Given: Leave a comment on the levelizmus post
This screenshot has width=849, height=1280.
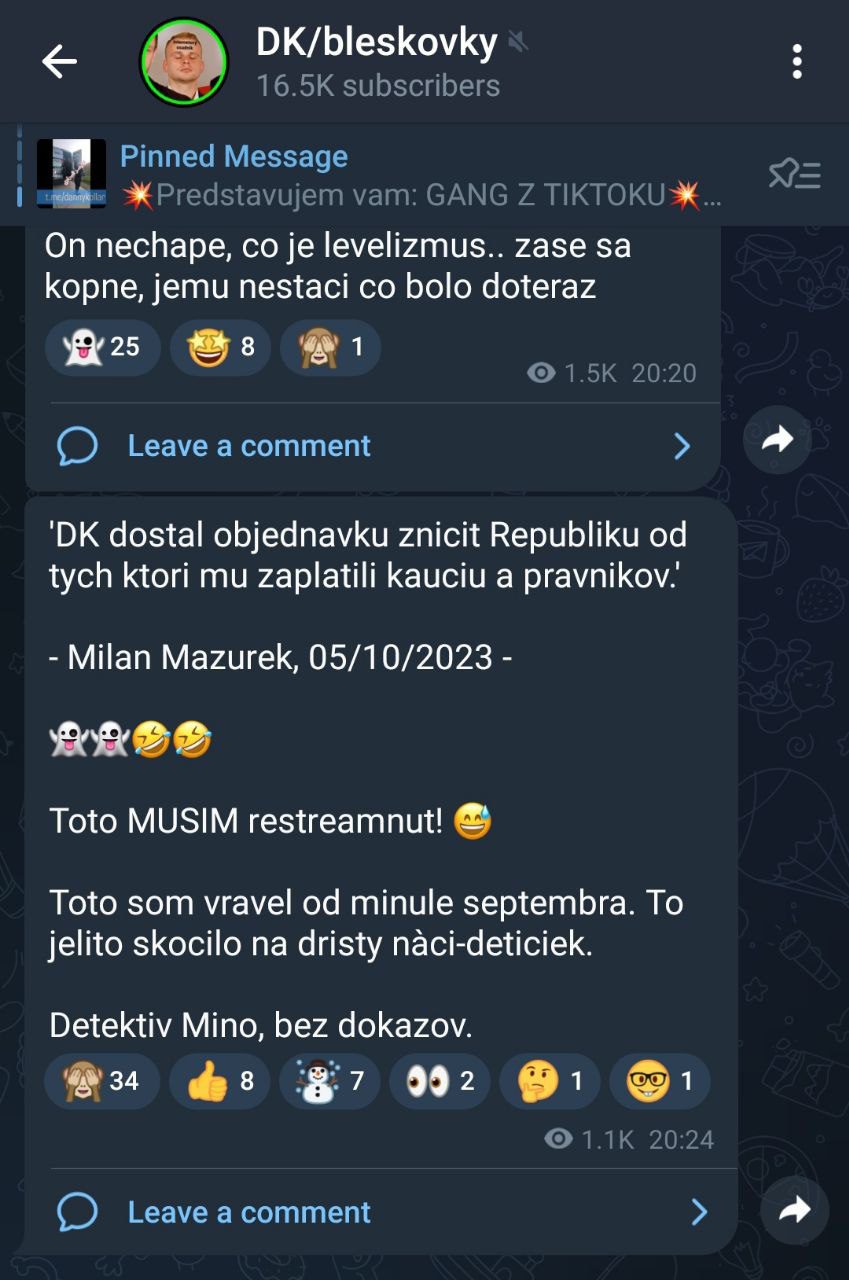Looking at the screenshot, I should [x=249, y=446].
